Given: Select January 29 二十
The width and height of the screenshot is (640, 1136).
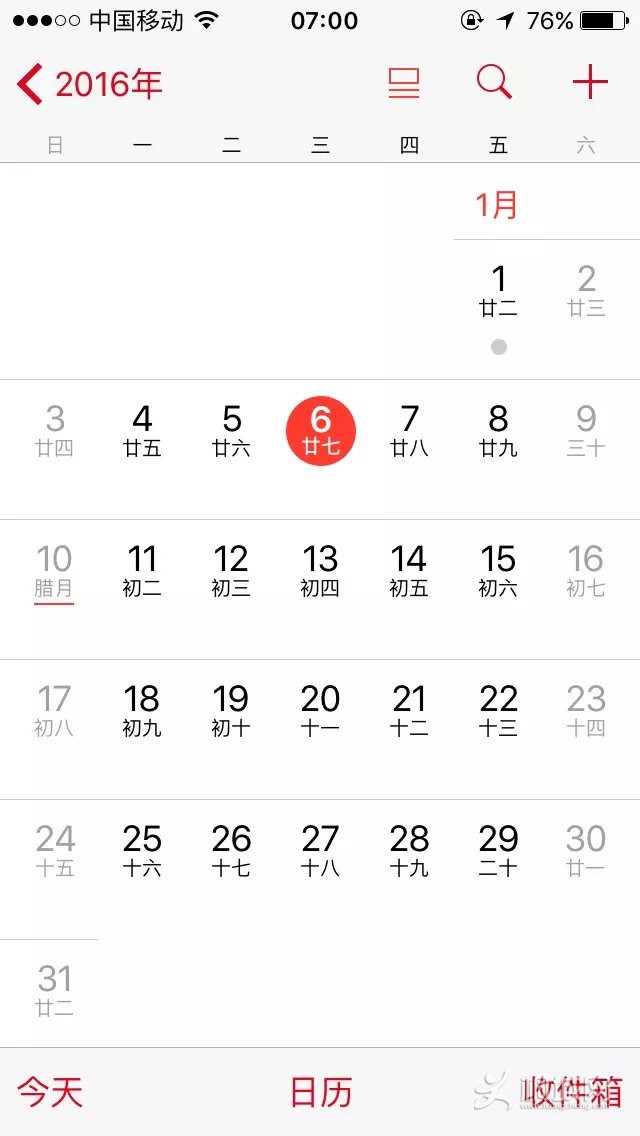Looking at the screenshot, I should point(499,851).
